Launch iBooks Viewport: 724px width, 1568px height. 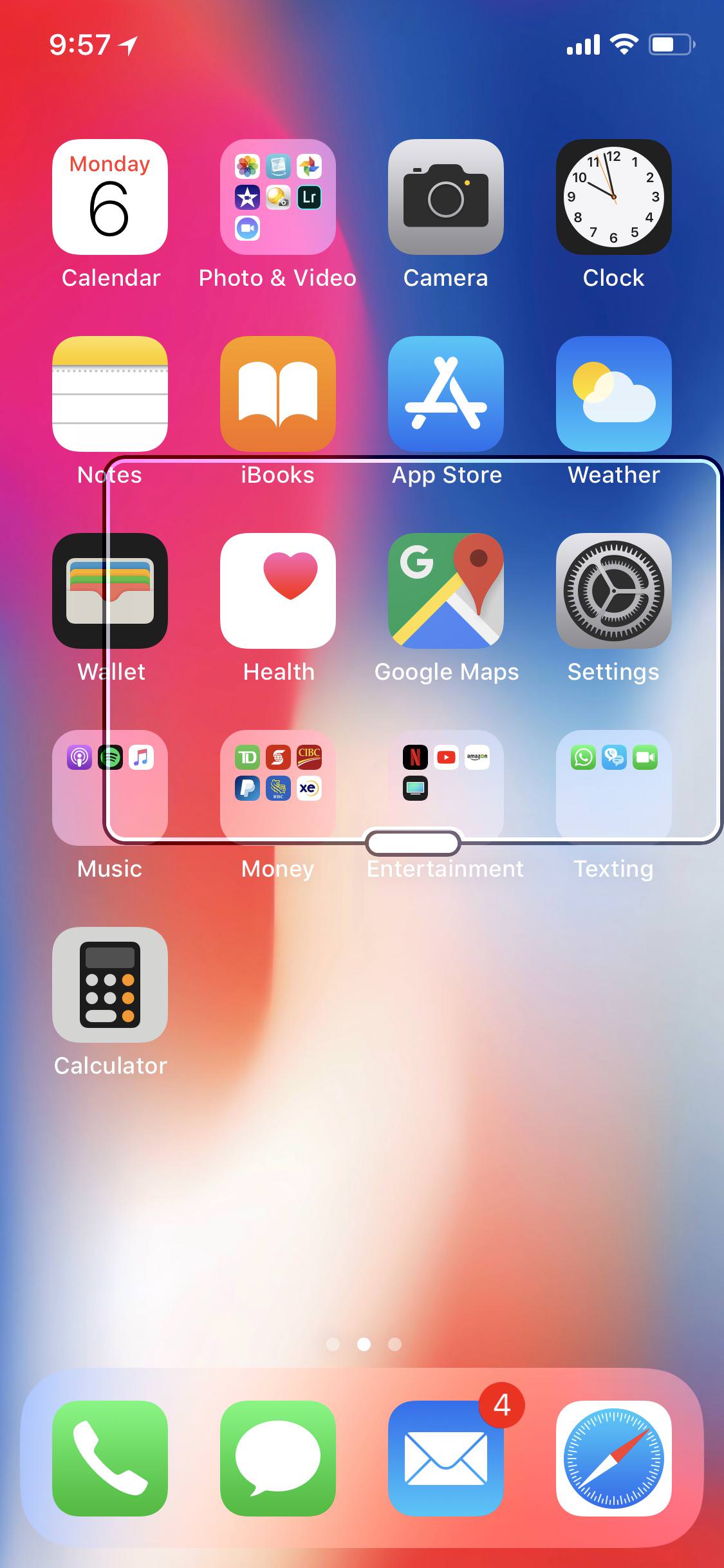point(278,394)
